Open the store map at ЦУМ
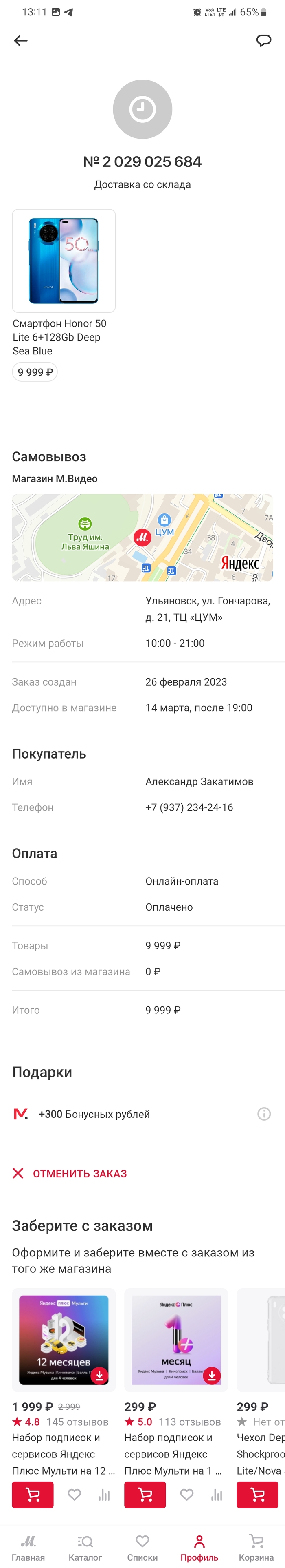 [x=142, y=537]
